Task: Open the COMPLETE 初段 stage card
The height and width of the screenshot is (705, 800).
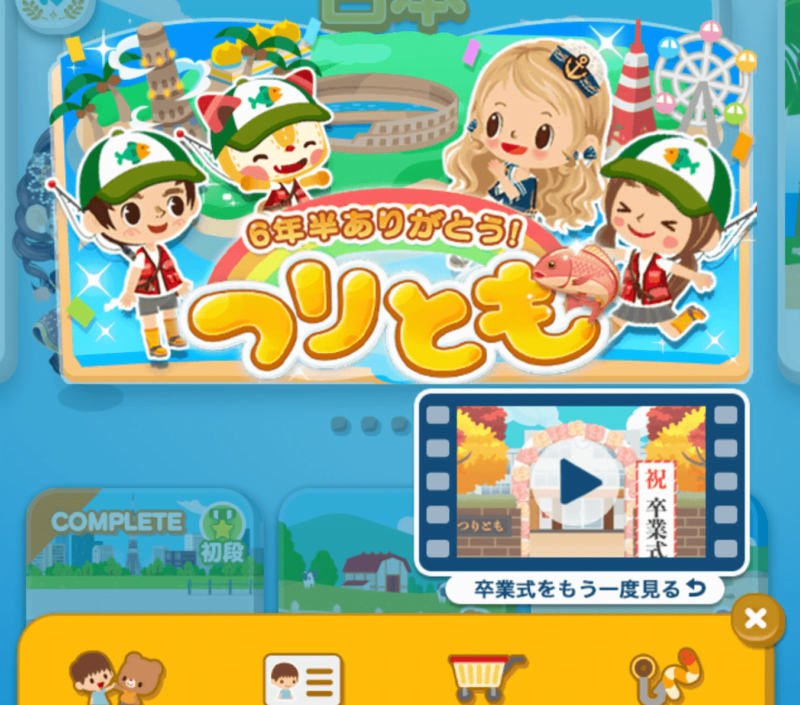Action: click(x=139, y=550)
